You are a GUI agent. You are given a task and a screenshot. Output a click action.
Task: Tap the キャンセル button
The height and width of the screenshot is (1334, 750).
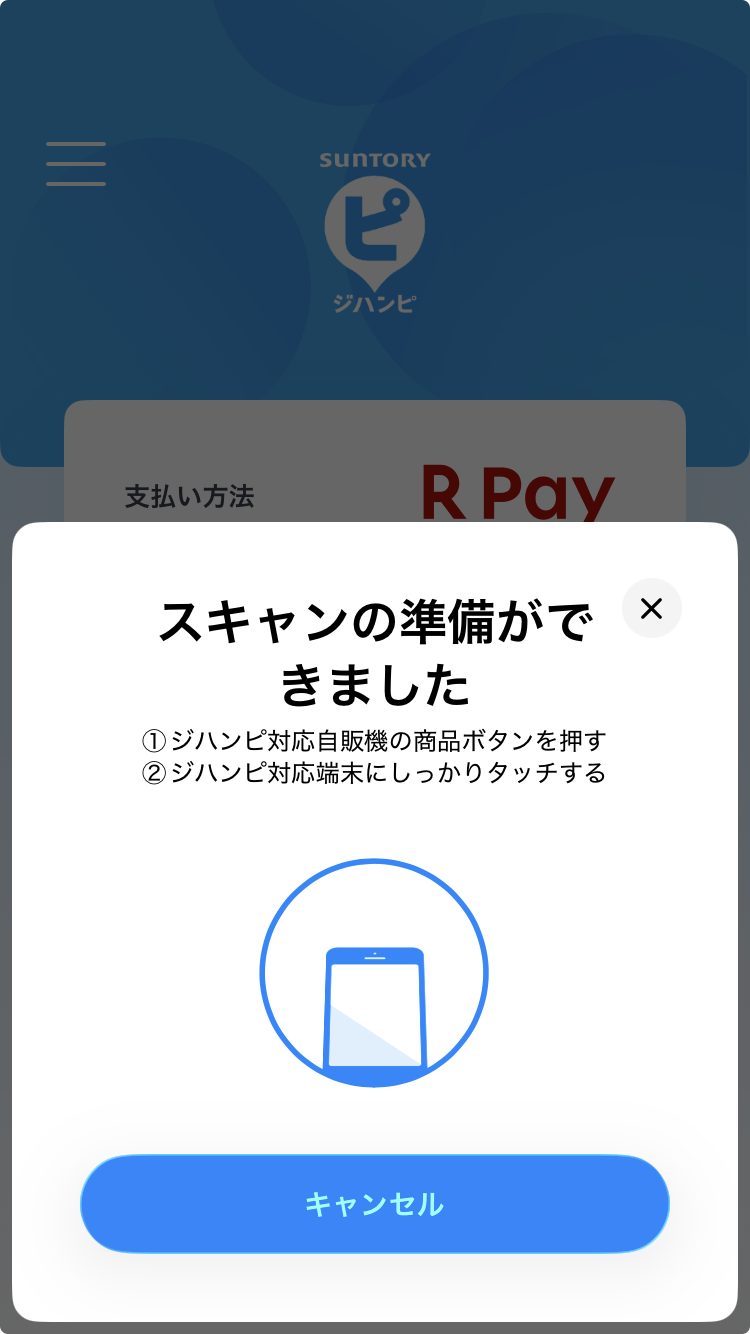point(374,1204)
